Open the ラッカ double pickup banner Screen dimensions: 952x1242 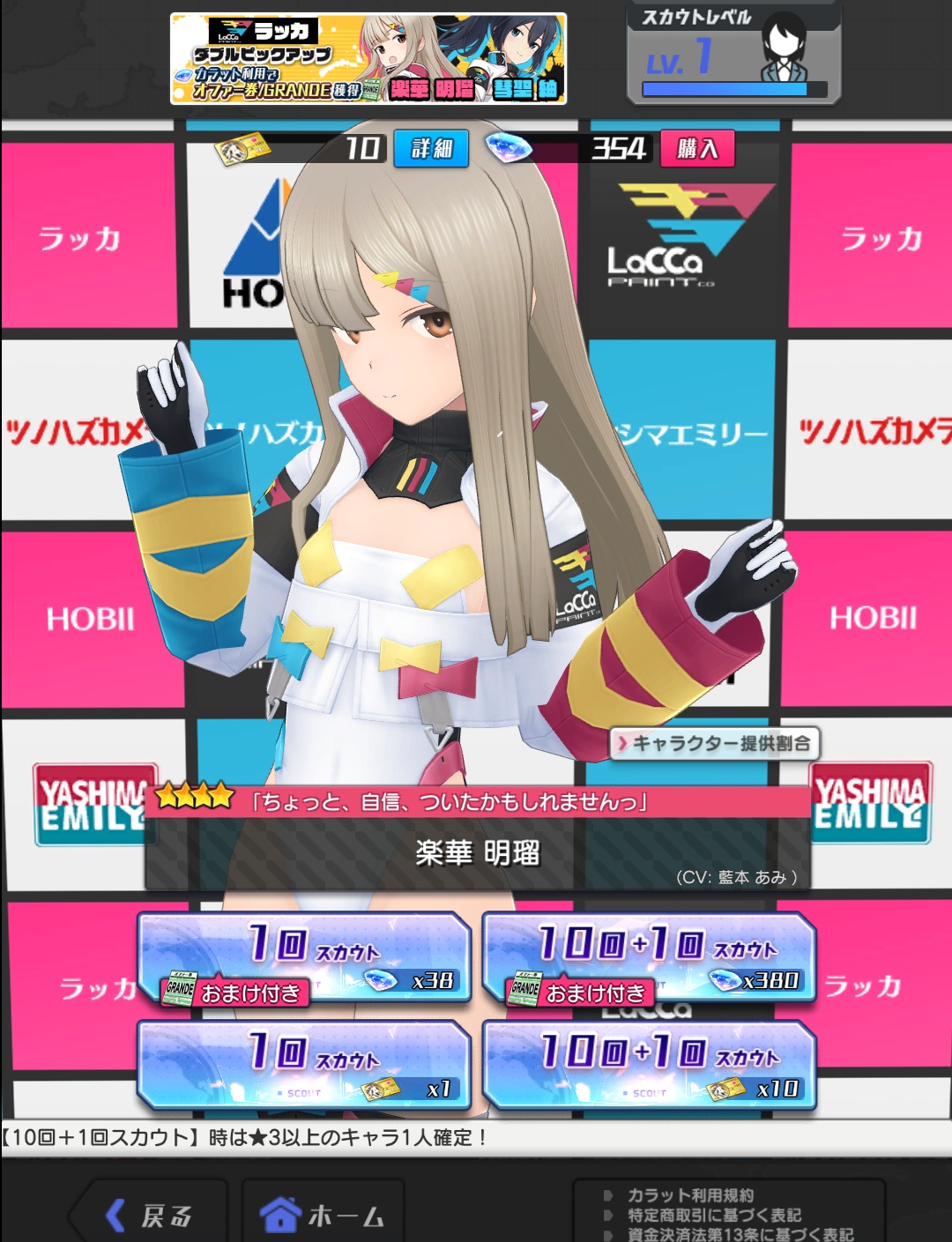click(x=368, y=59)
